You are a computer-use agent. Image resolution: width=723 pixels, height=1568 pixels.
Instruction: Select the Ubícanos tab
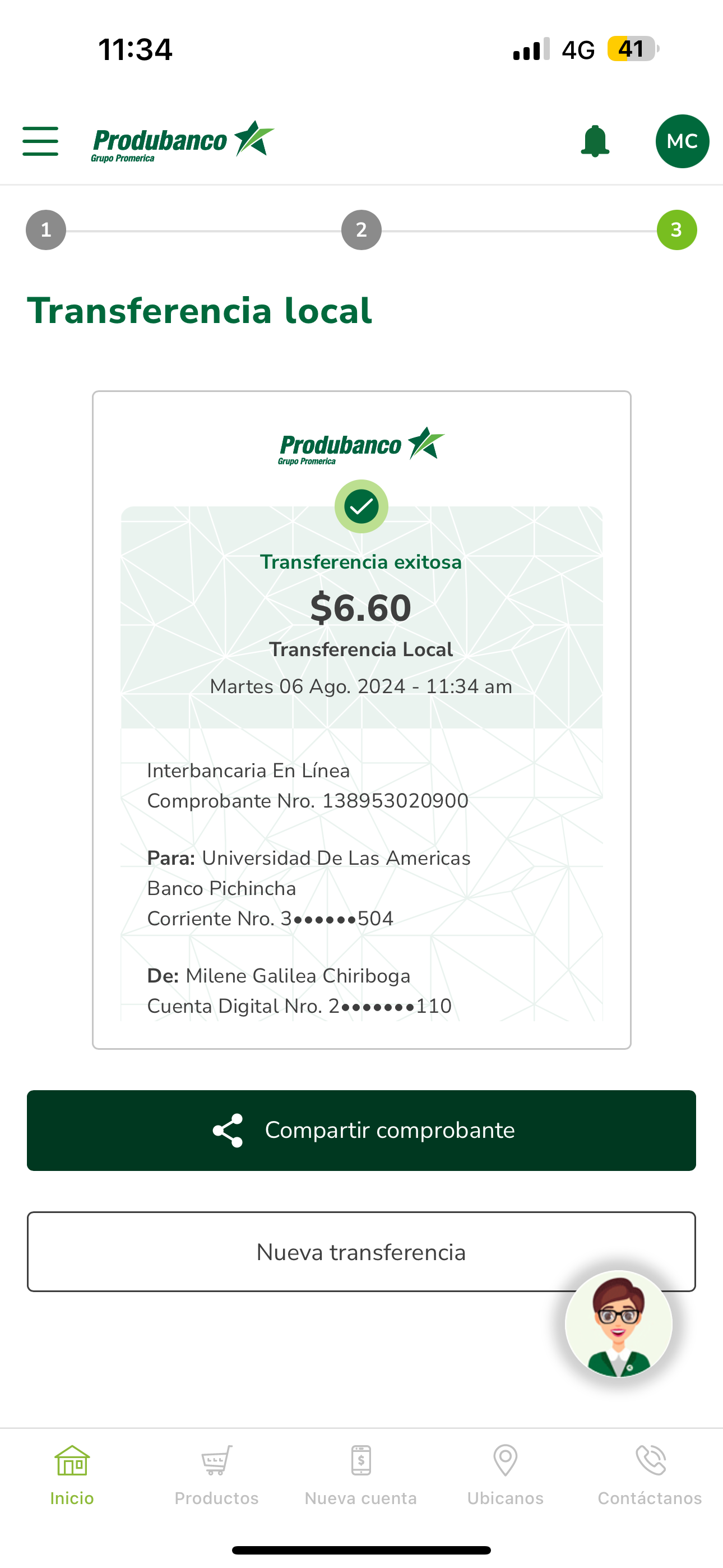(x=505, y=1473)
